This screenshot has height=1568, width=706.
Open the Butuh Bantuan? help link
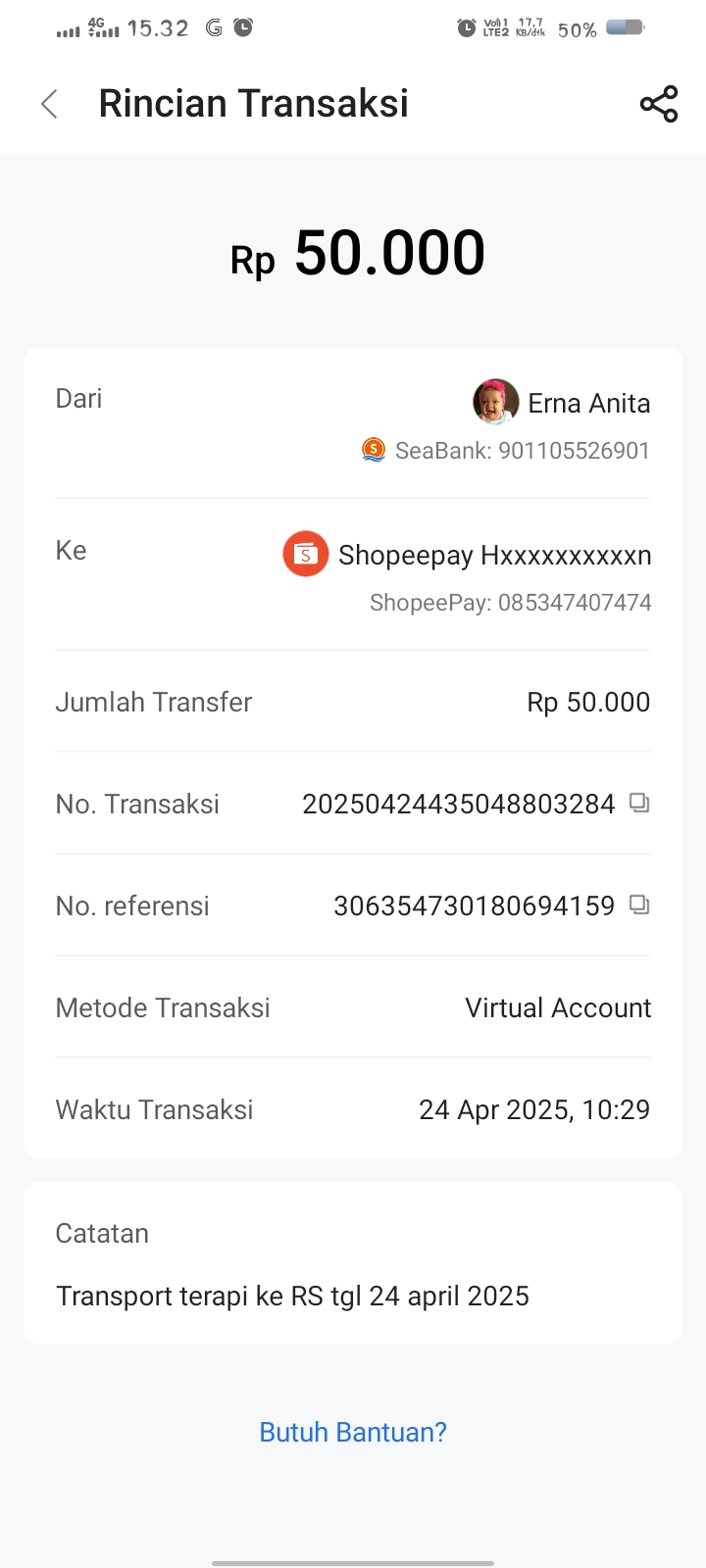353,1432
